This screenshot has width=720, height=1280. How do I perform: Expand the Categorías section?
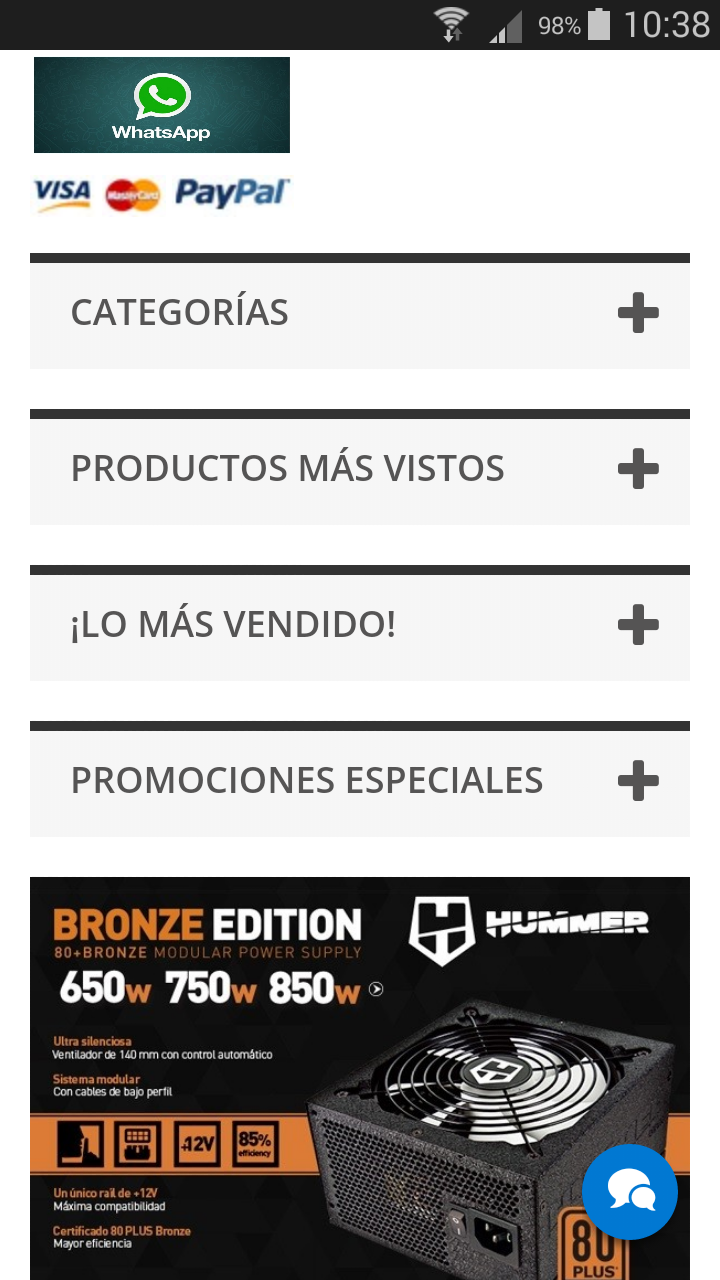coord(637,314)
